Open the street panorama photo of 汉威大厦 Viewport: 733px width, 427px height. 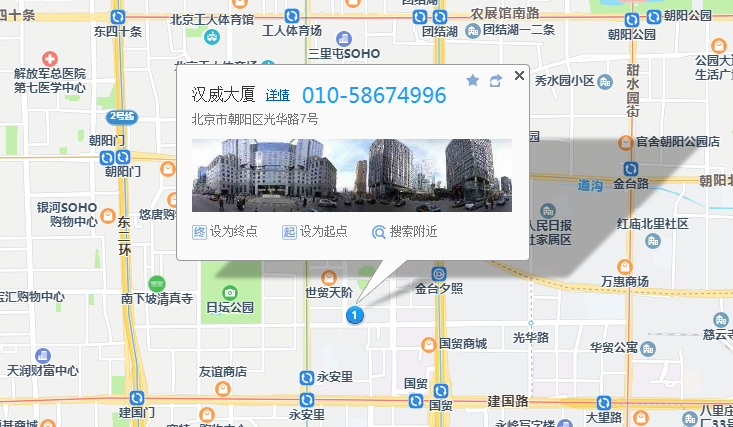click(x=351, y=175)
